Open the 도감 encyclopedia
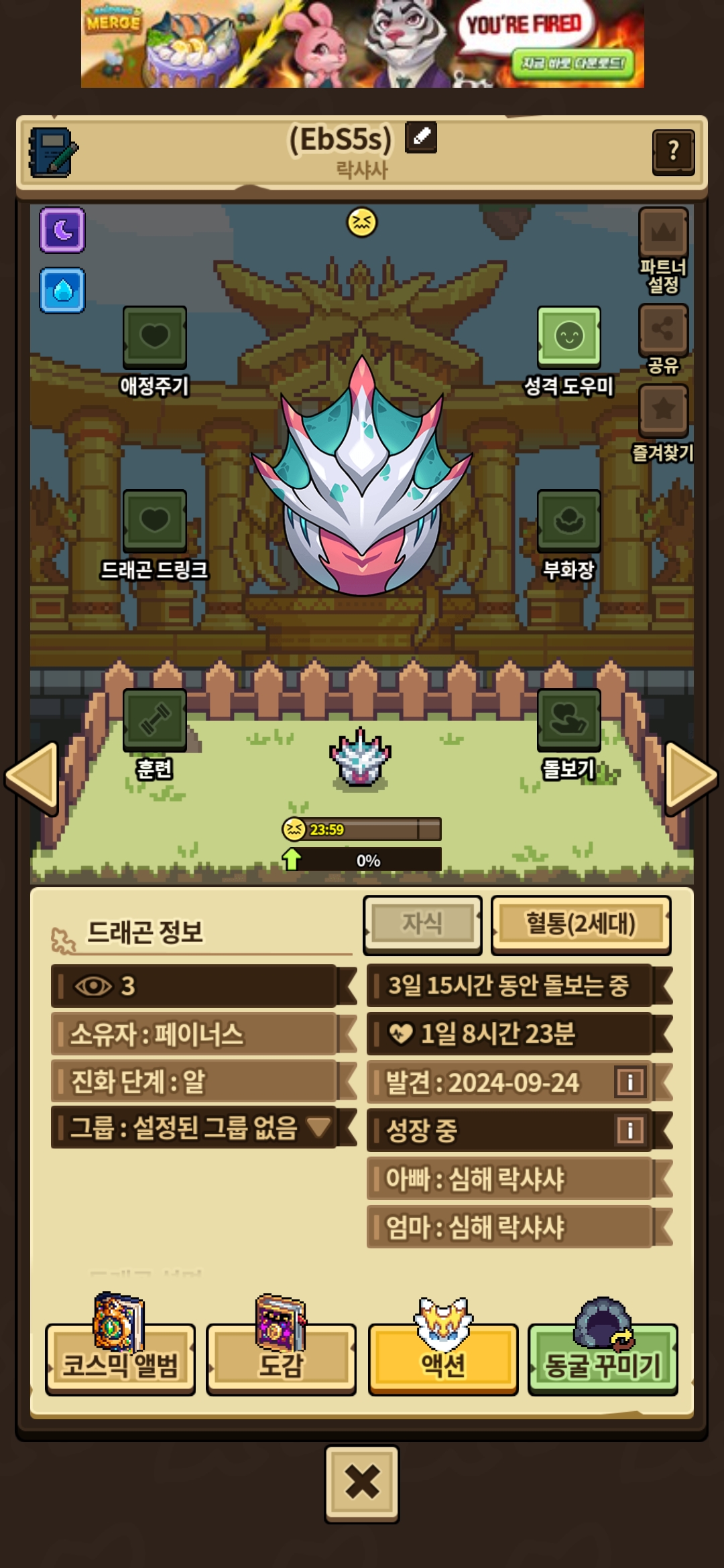The width and height of the screenshot is (724, 1568). click(281, 1360)
